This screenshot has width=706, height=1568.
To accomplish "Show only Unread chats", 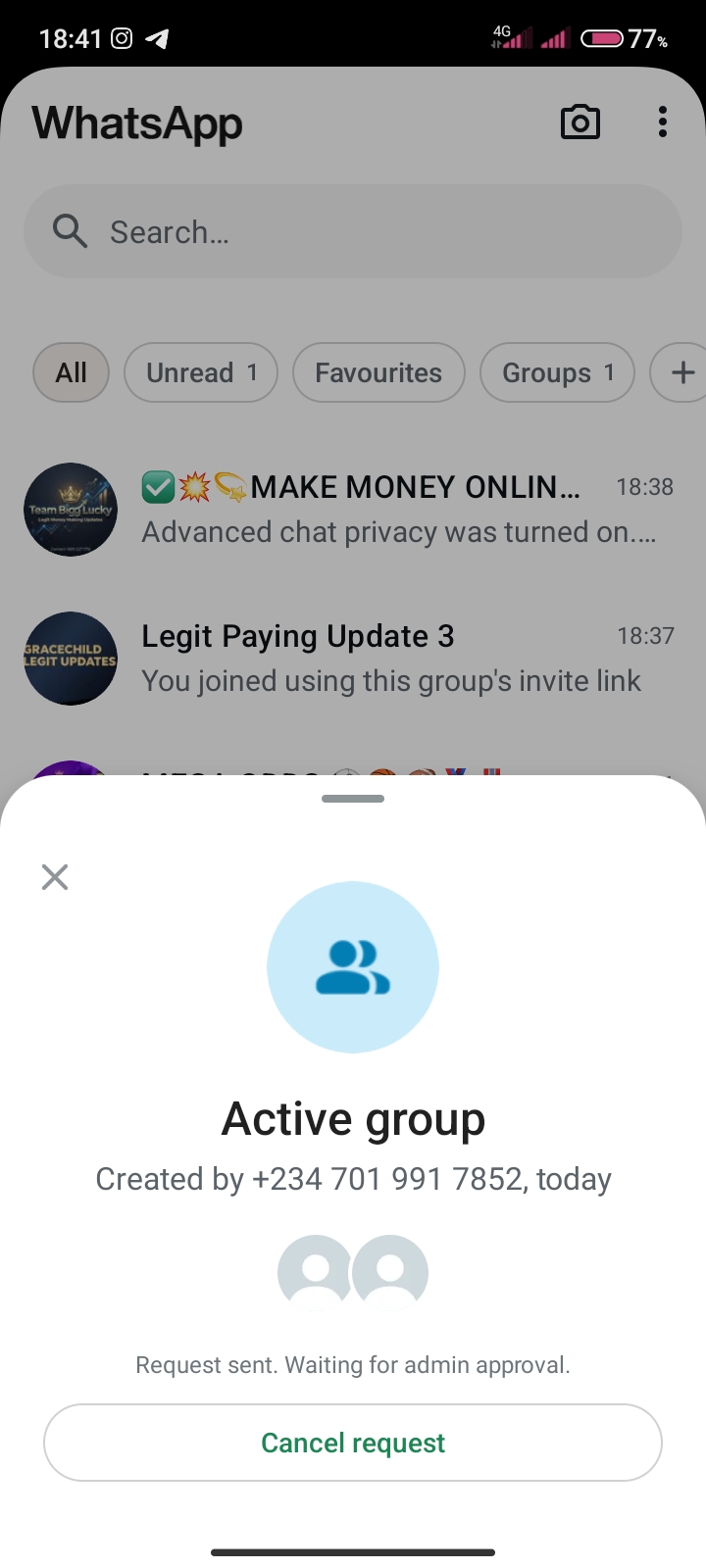I will point(200,372).
